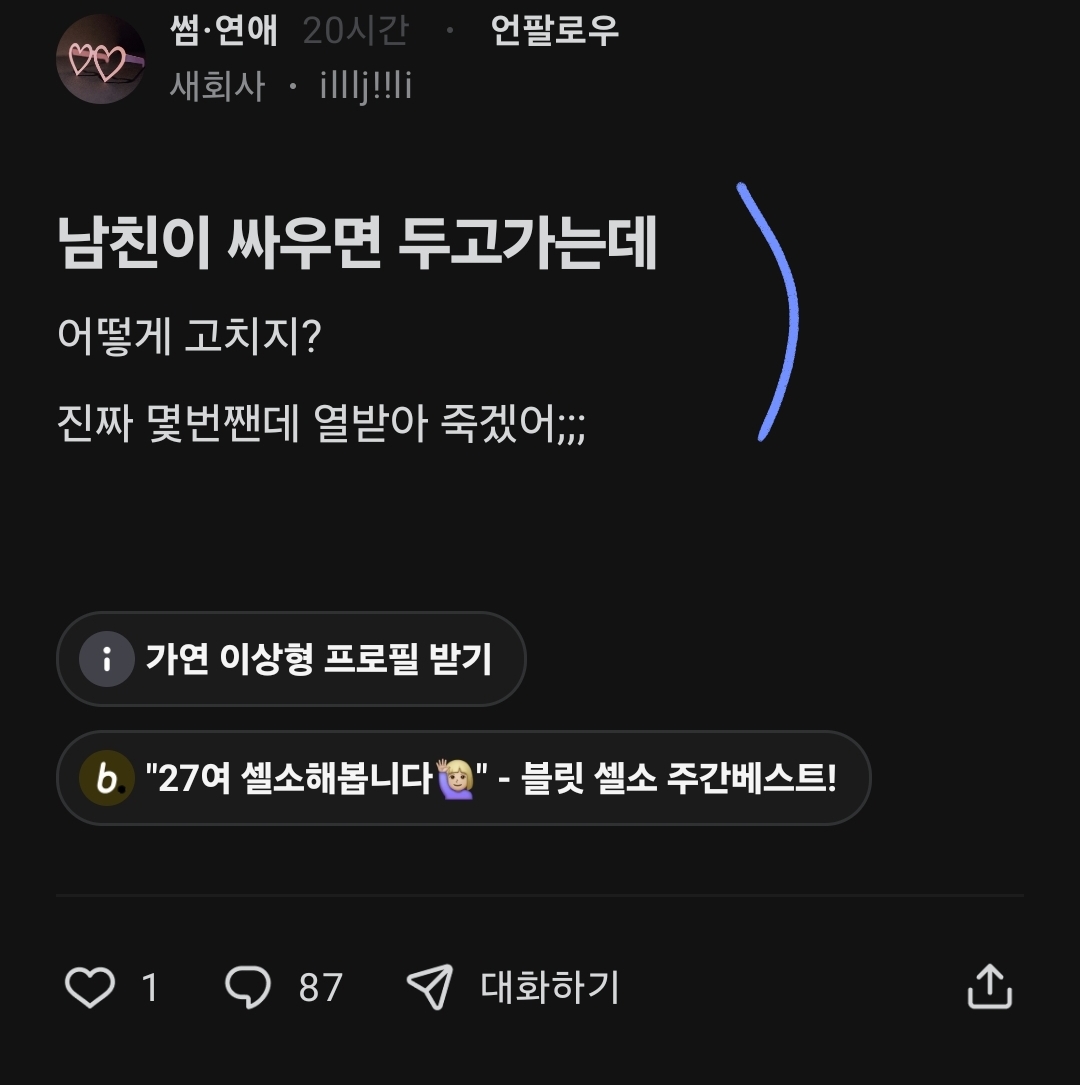Screen dimensions: 1080x1085
Task: Unfollow with the 언팔로우 button
Action: click(x=555, y=31)
